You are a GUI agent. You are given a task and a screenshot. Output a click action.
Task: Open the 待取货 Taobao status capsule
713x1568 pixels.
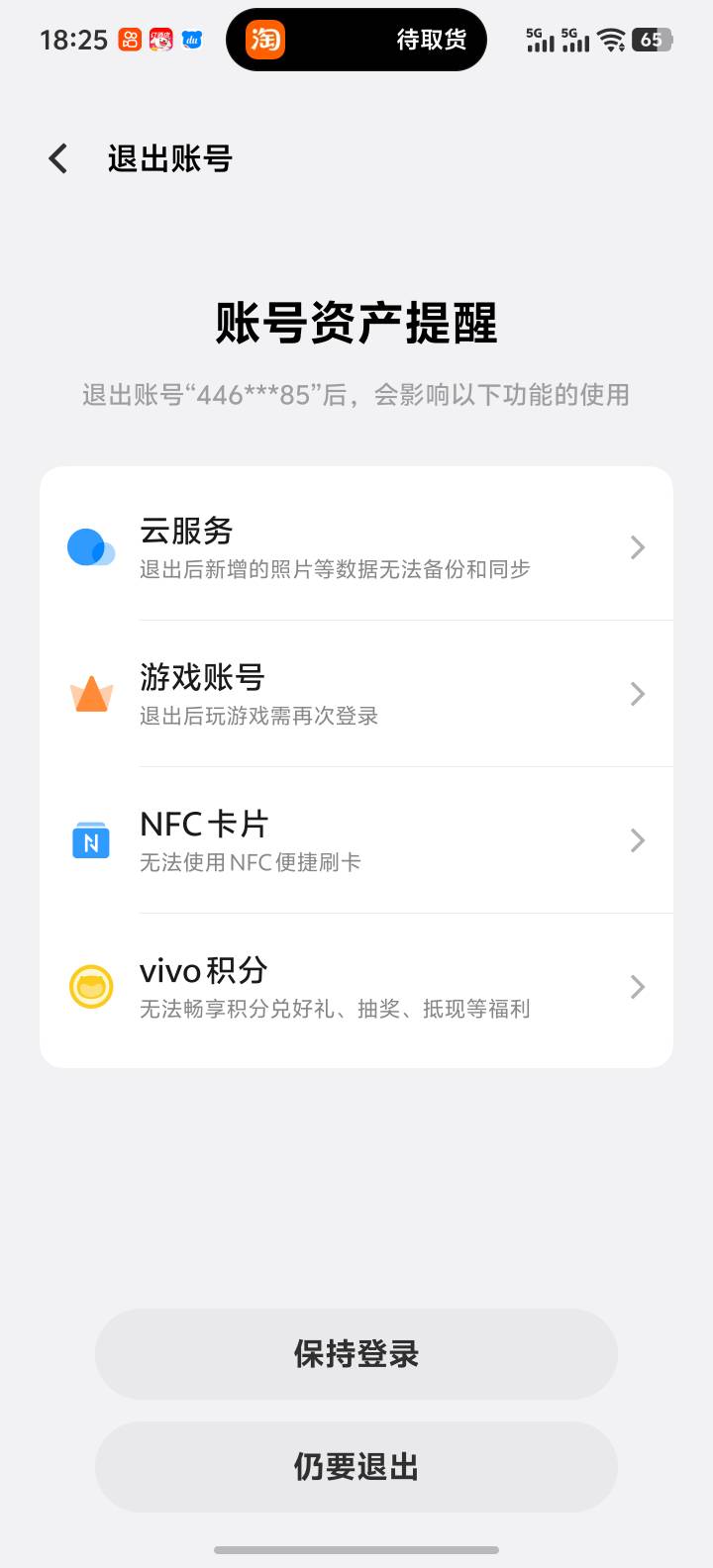(x=356, y=40)
